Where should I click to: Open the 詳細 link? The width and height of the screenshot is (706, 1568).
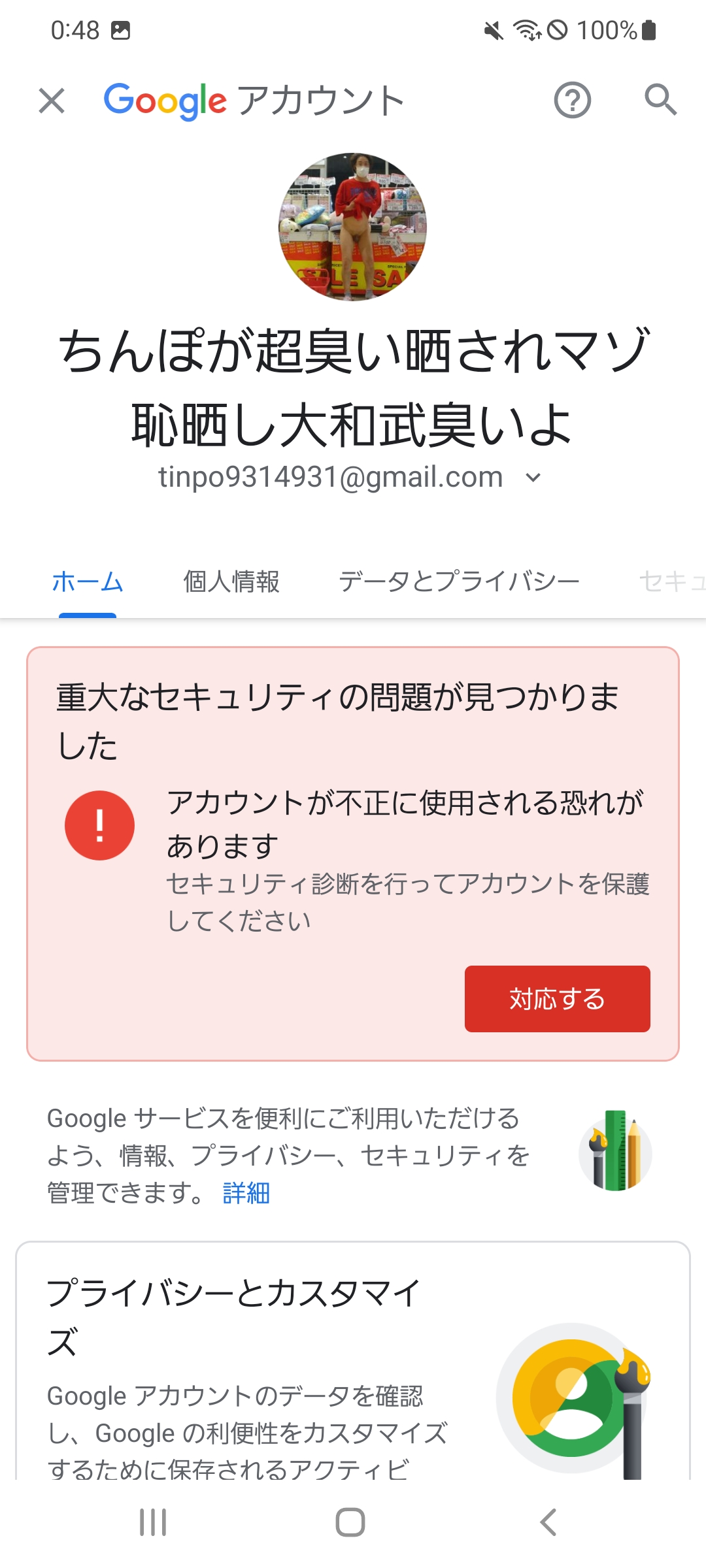244,1192
